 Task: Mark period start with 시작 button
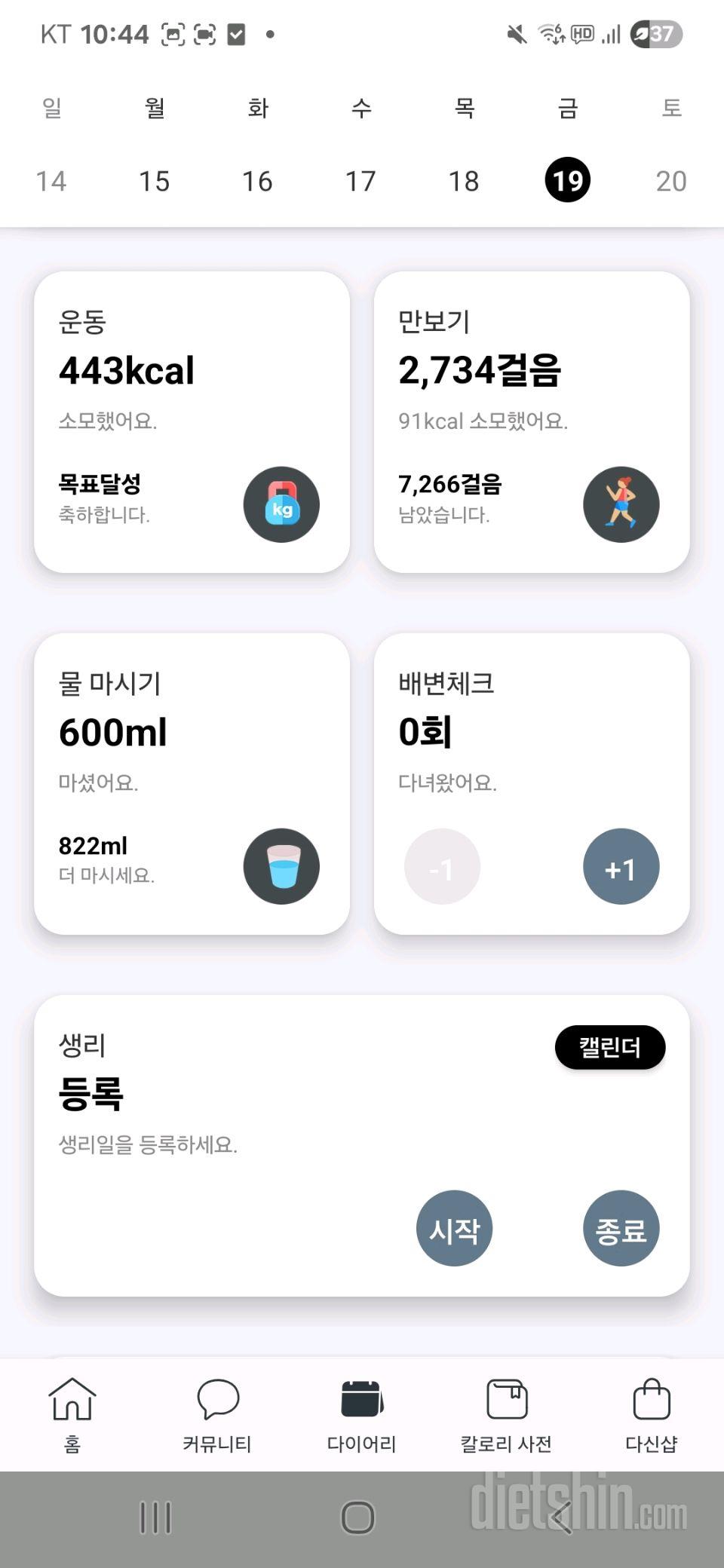click(454, 1228)
